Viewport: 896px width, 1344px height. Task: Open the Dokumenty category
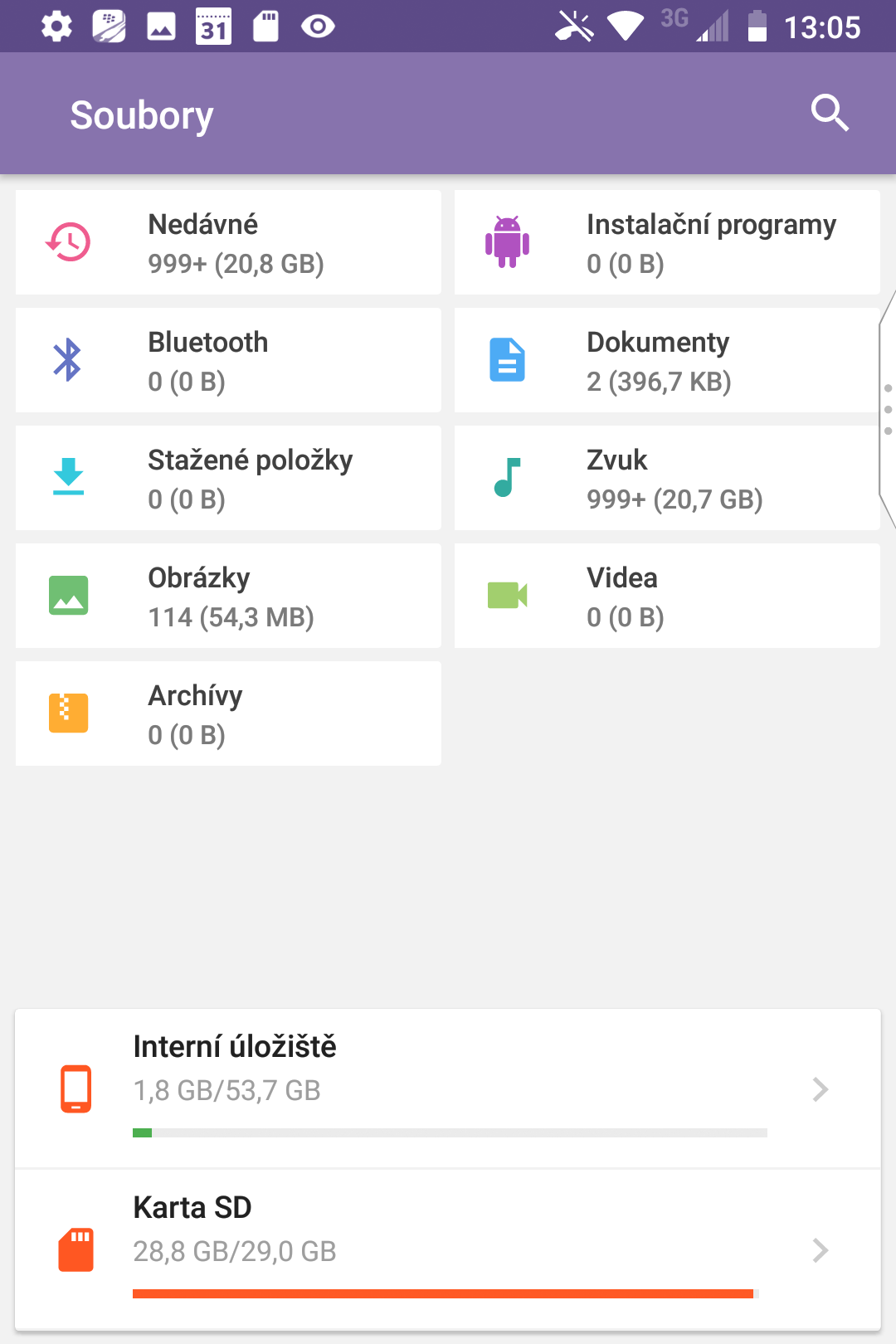pyautogui.click(x=667, y=360)
